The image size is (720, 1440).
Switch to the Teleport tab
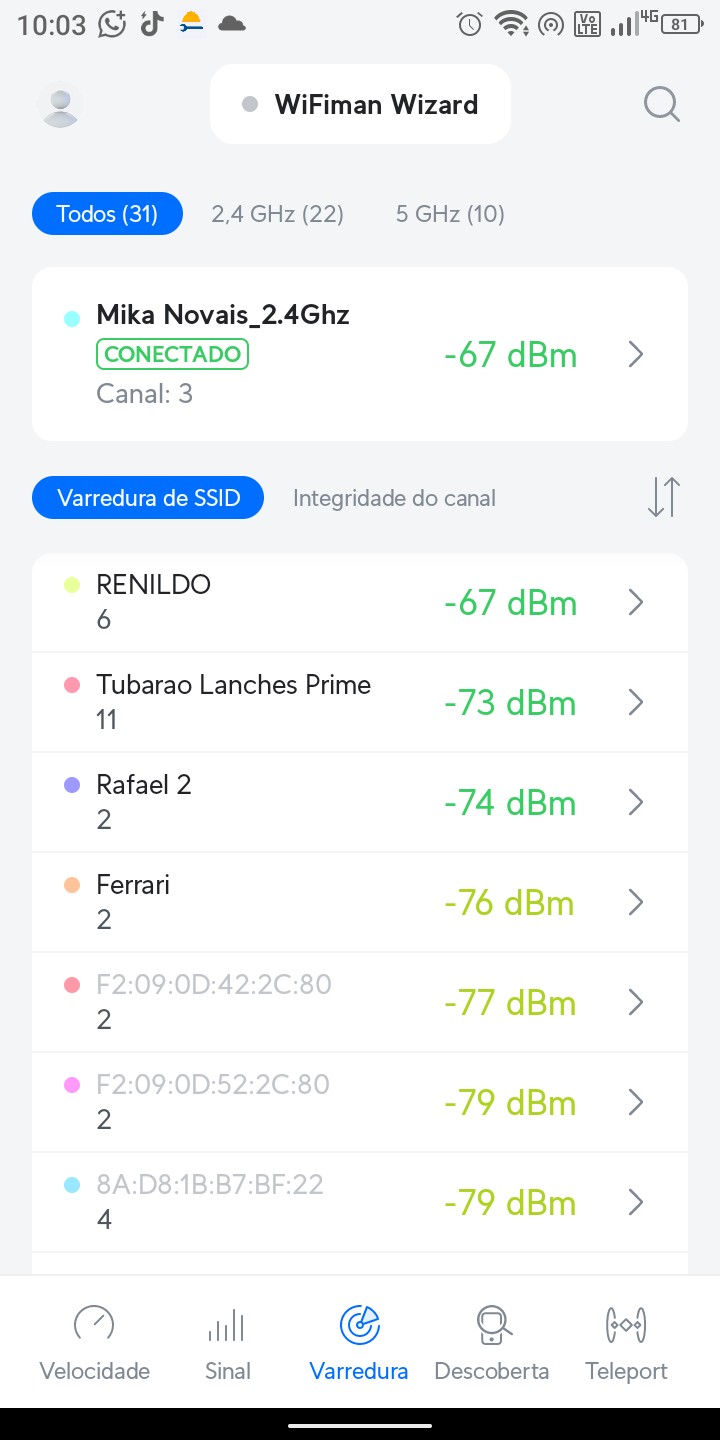point(626,1343)
